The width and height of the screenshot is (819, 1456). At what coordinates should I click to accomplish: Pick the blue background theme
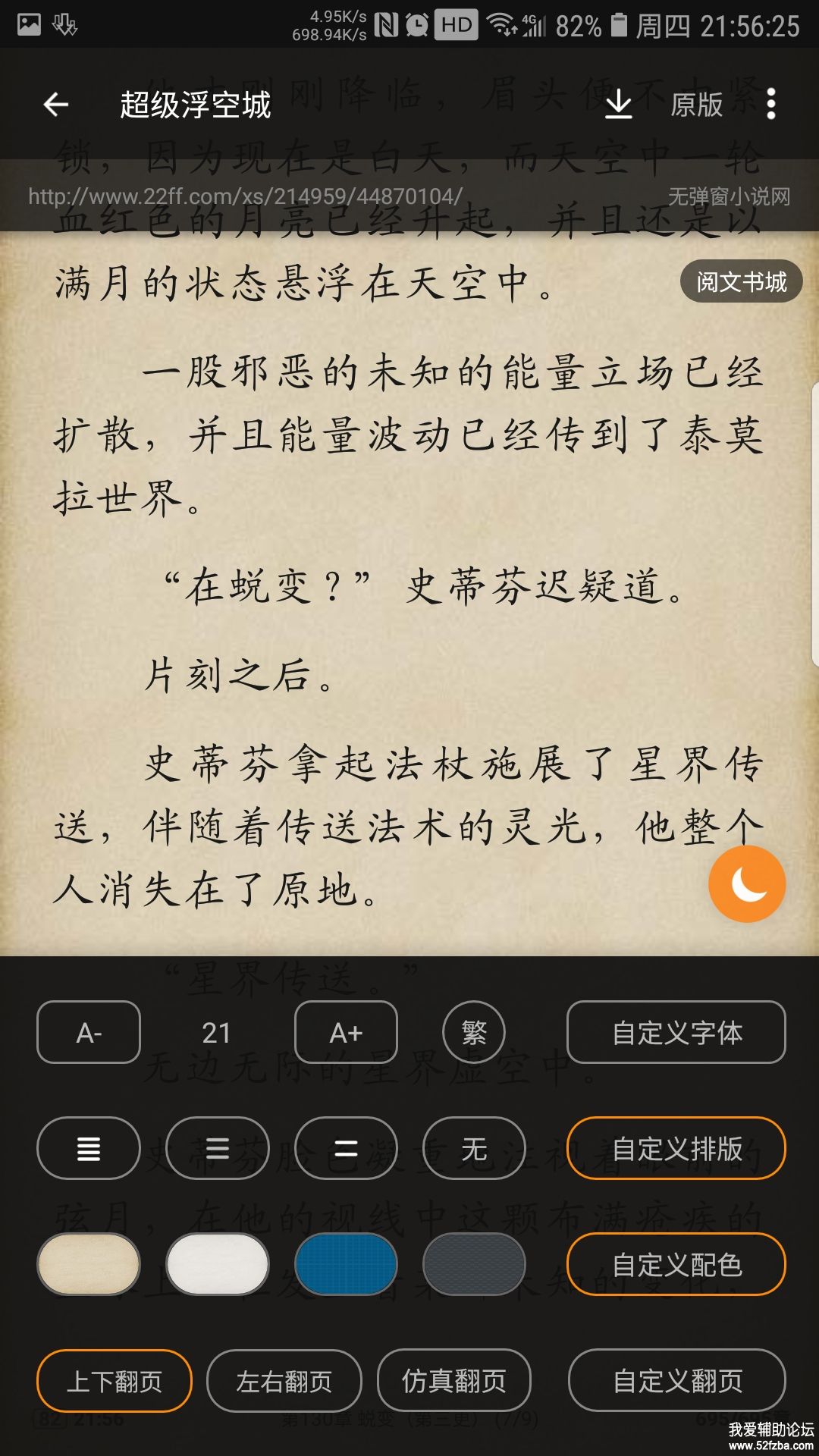346,1264
